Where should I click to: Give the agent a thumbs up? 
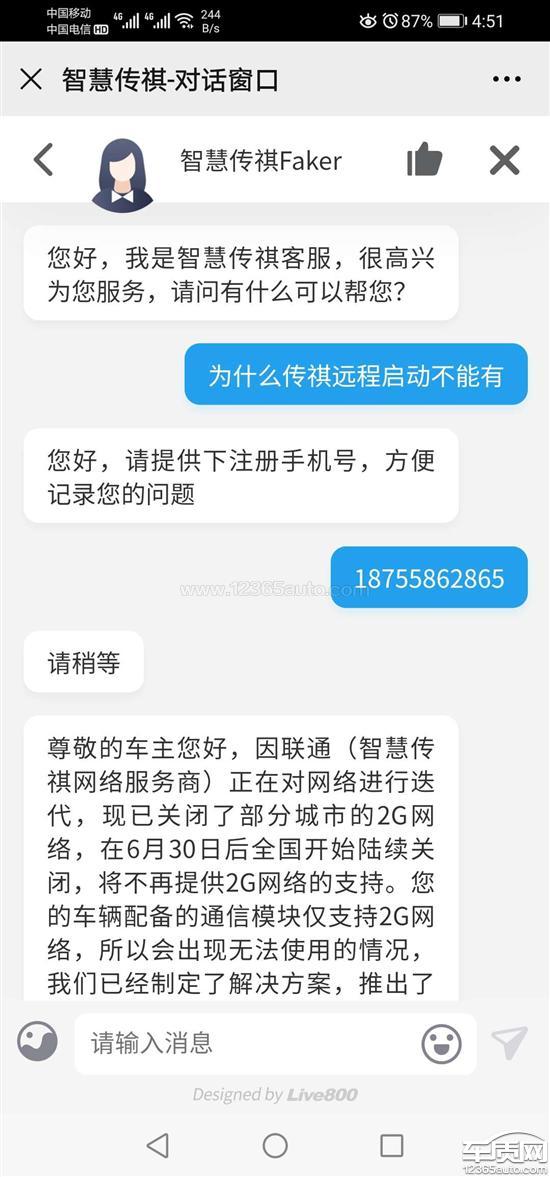coord(425,159)
